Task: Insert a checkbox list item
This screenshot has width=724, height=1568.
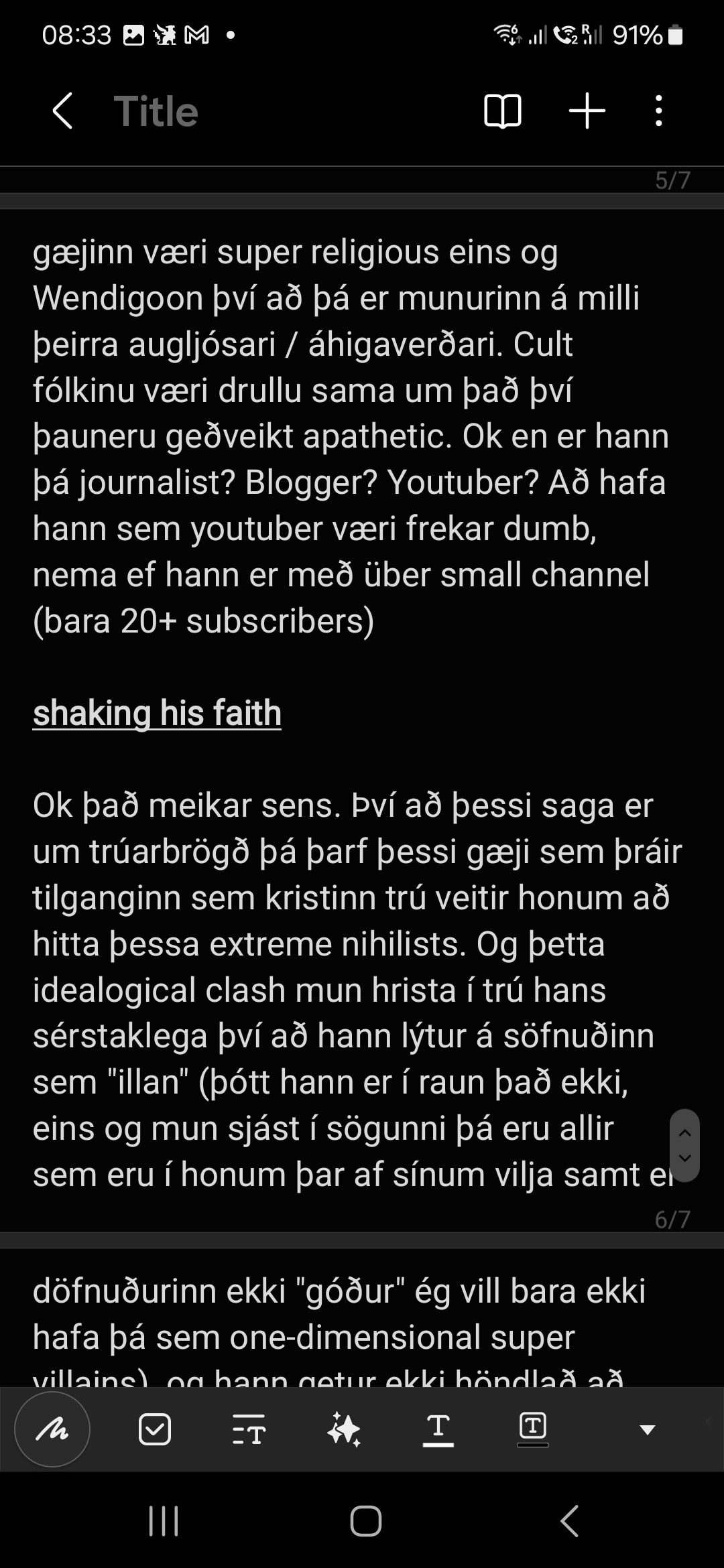Action: pos(155,1429)
